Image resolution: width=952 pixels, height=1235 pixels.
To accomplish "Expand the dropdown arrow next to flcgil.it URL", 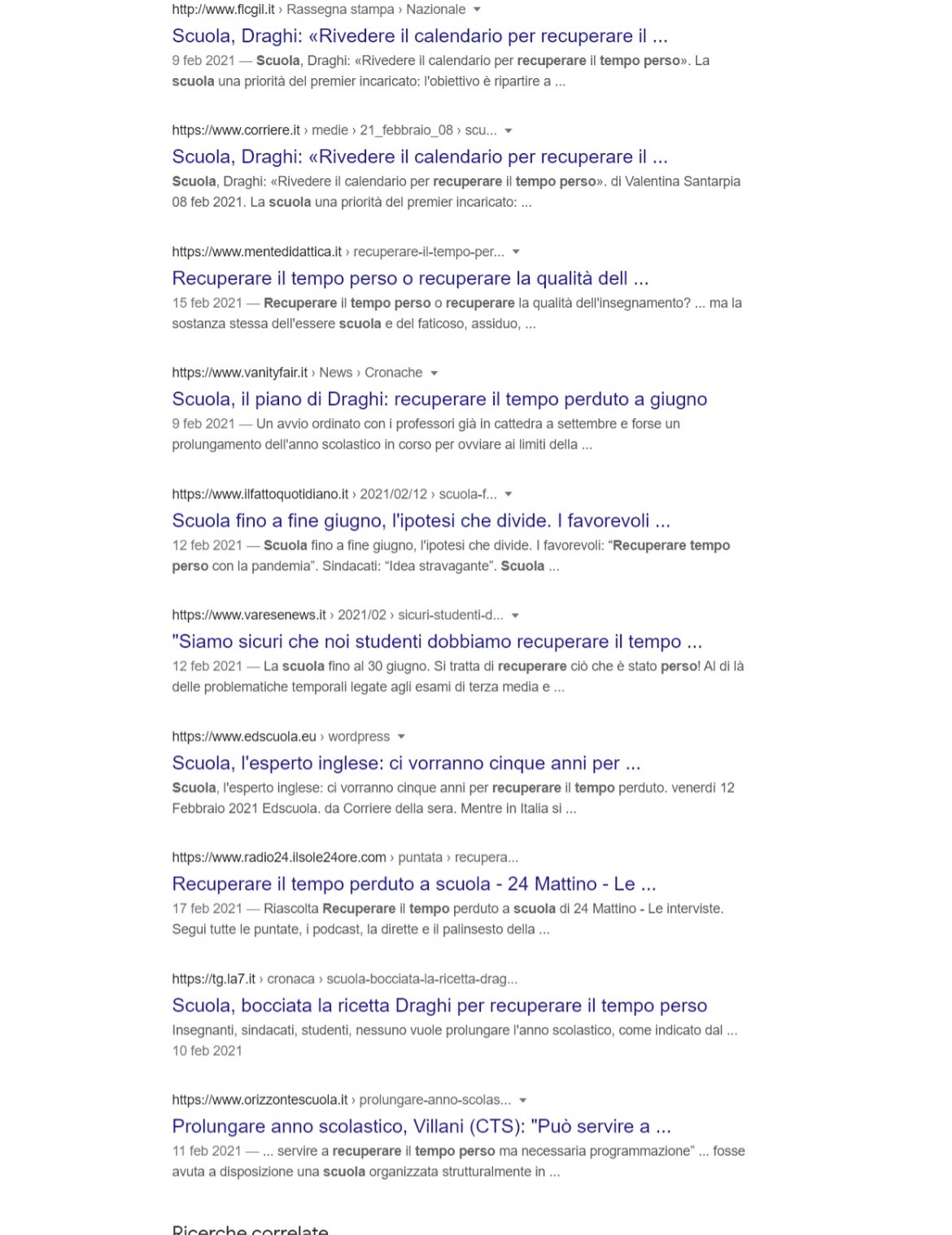I will [477, 10].
